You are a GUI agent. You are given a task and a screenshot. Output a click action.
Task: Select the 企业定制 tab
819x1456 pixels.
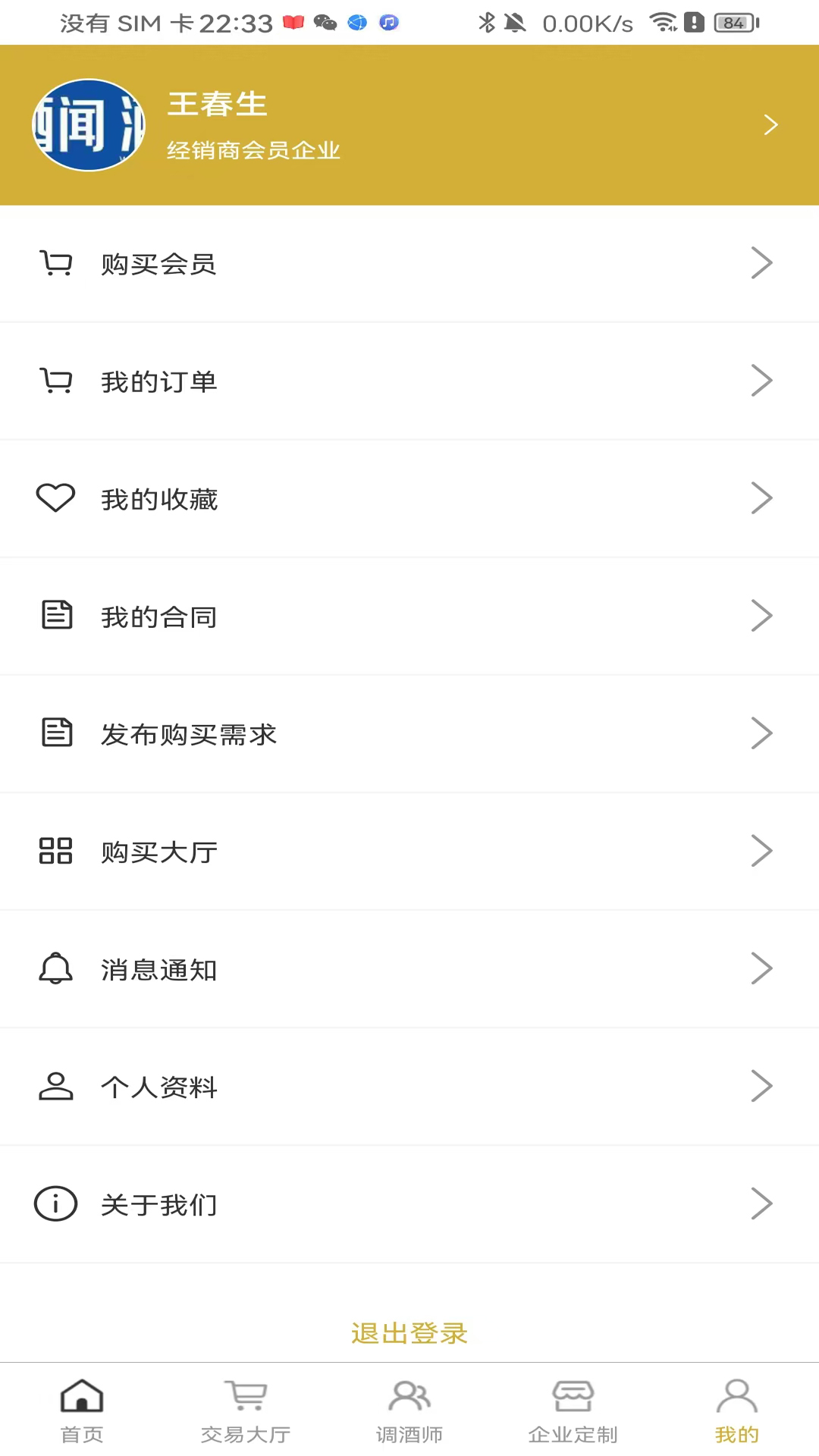[573, 1410]
